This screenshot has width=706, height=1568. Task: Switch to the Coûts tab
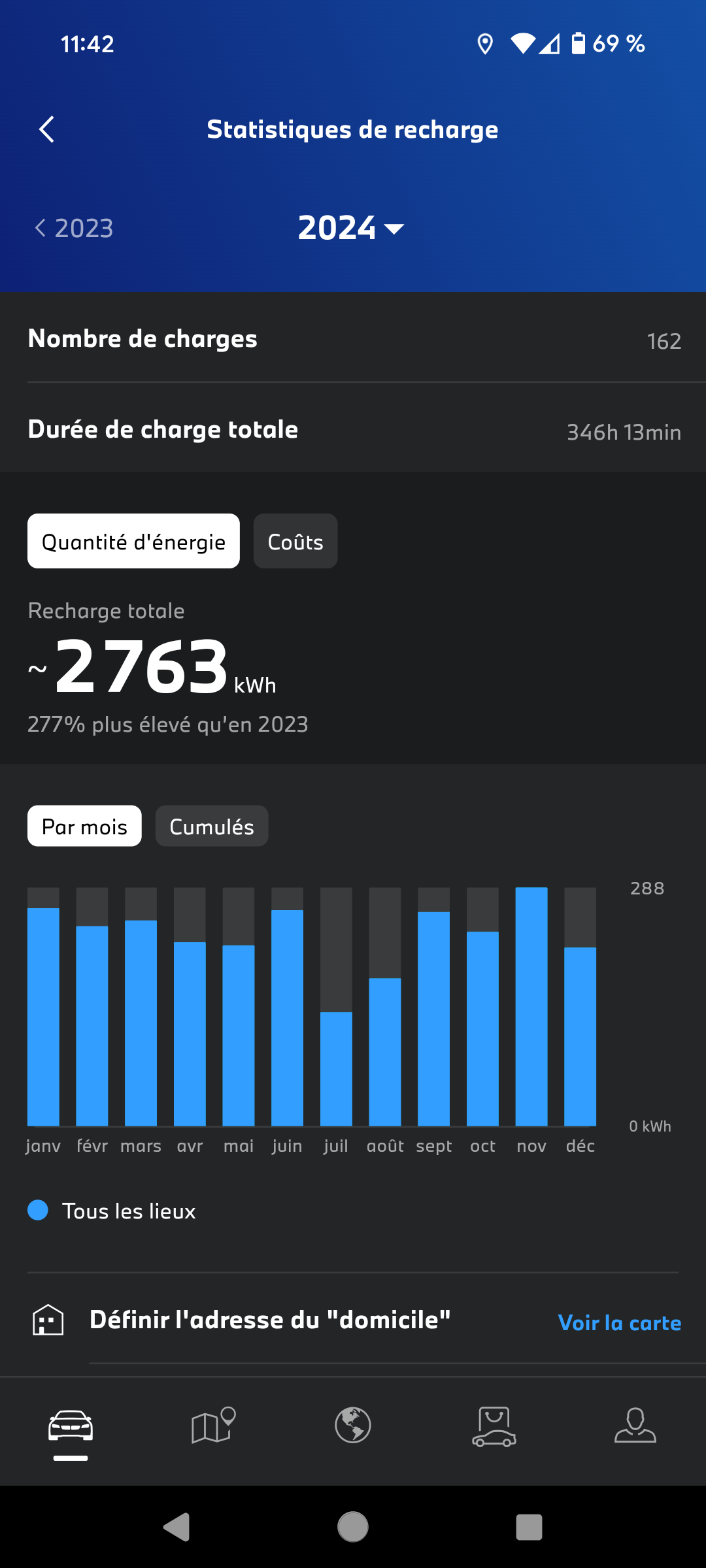coord(295,542)
